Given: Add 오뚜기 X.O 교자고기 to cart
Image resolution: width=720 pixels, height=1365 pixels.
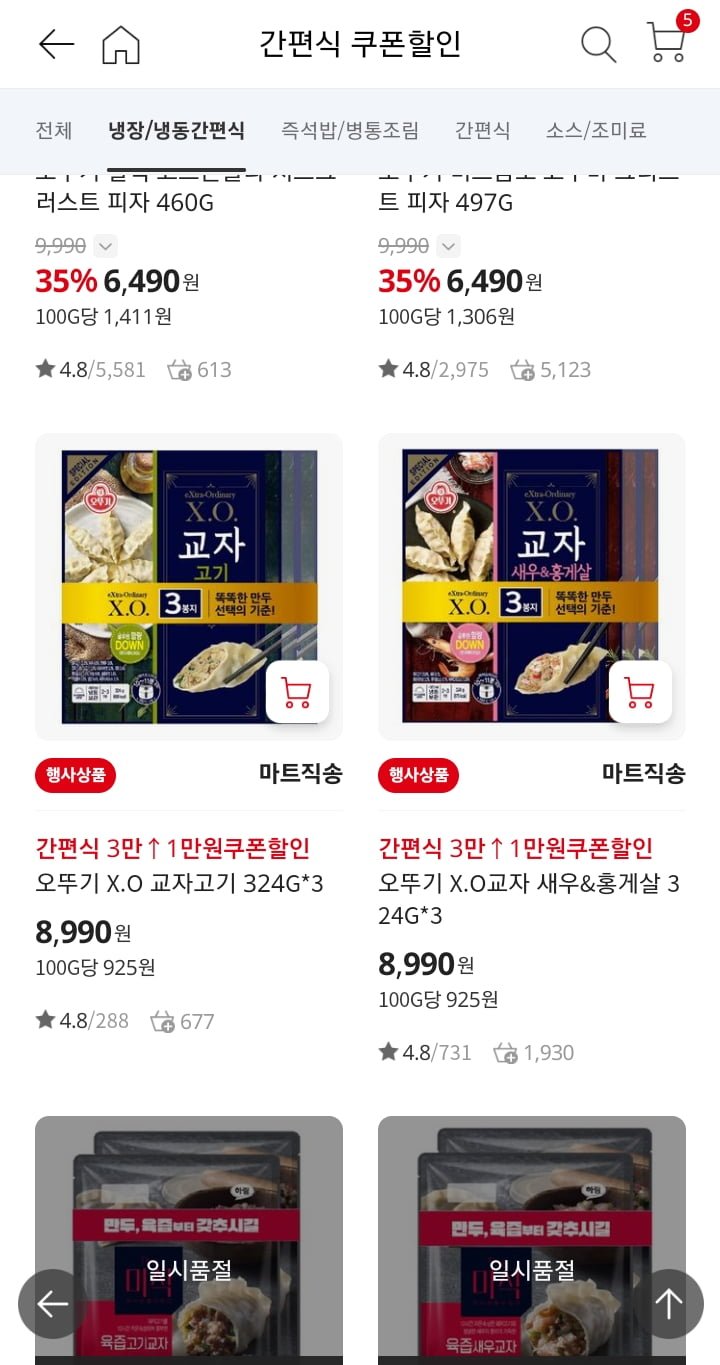Looking at the screenshot, I should click(297, 692).
